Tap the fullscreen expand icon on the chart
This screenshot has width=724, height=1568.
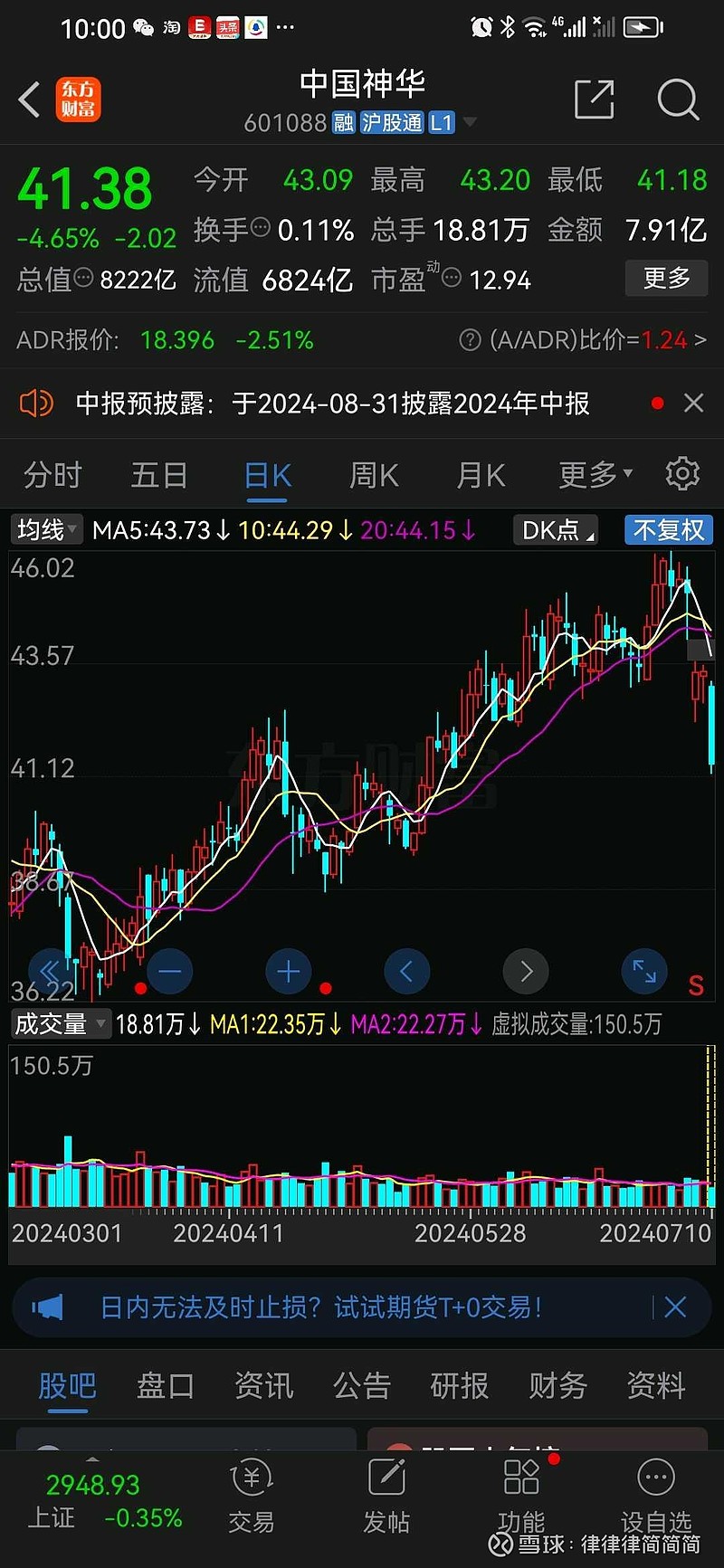click(643, 971)
